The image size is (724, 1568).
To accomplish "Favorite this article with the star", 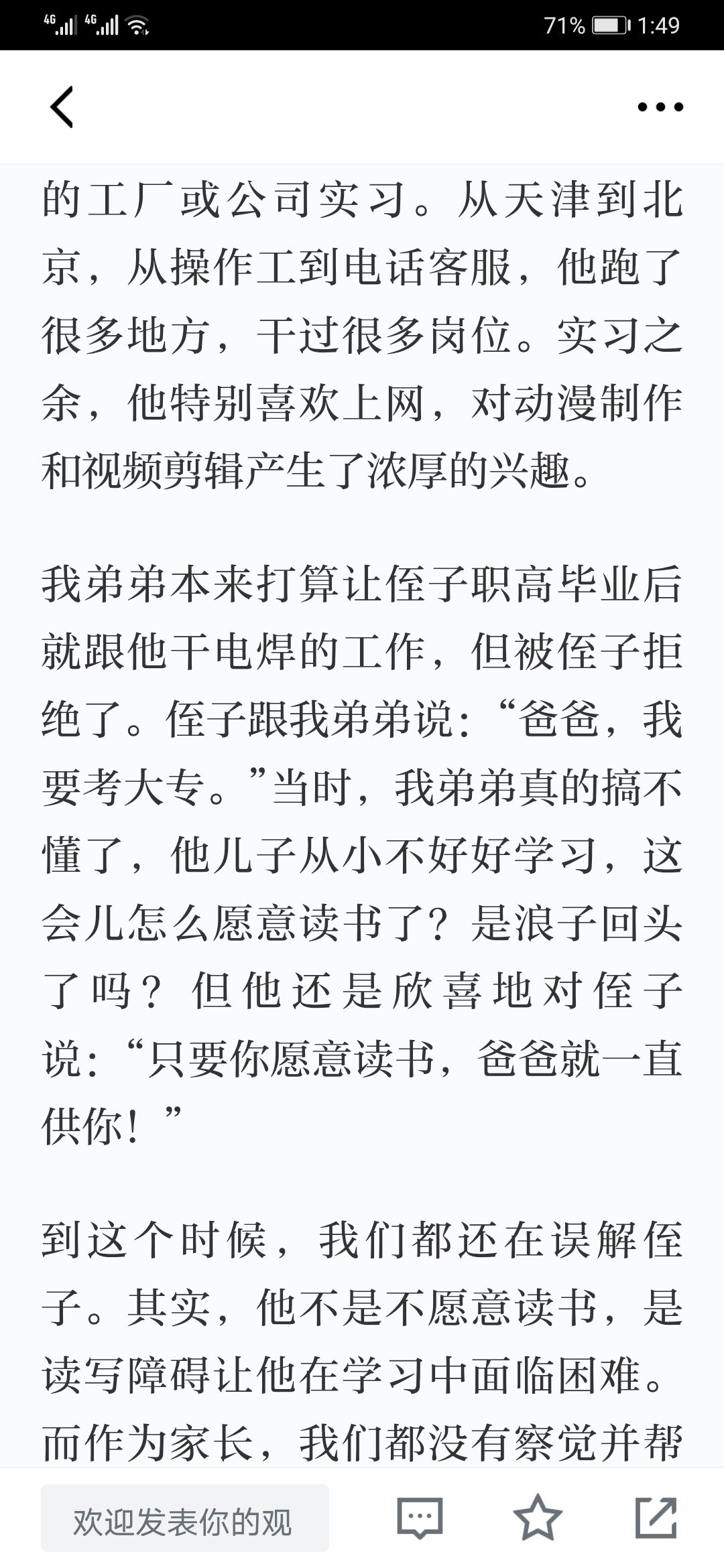I will click(537, 1518).
